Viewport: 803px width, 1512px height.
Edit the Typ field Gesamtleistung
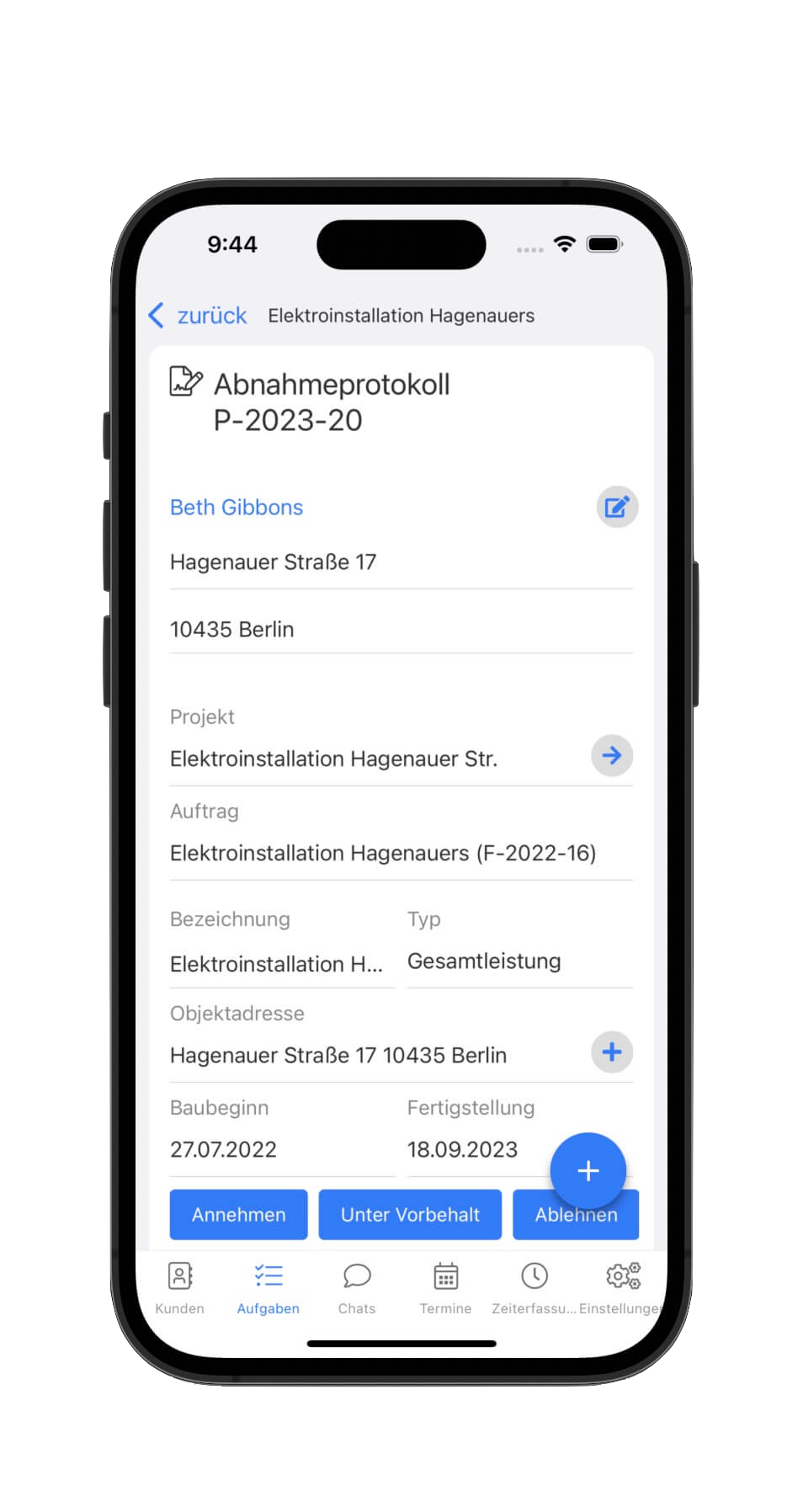tap(518, 961)
